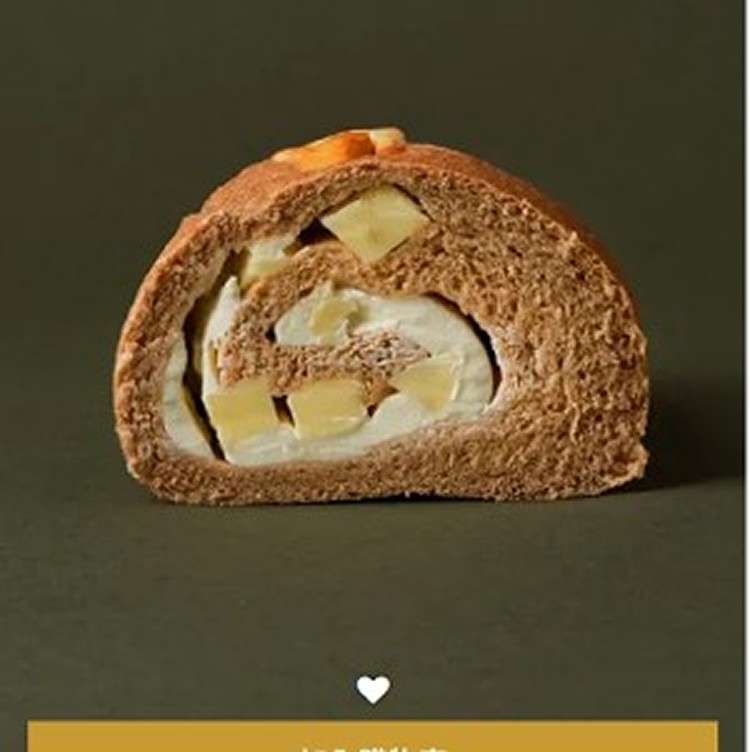Tap the yellow button below the heart
Image resolution: width=750 pixels, height=752 pixels.
click(373, 737)
